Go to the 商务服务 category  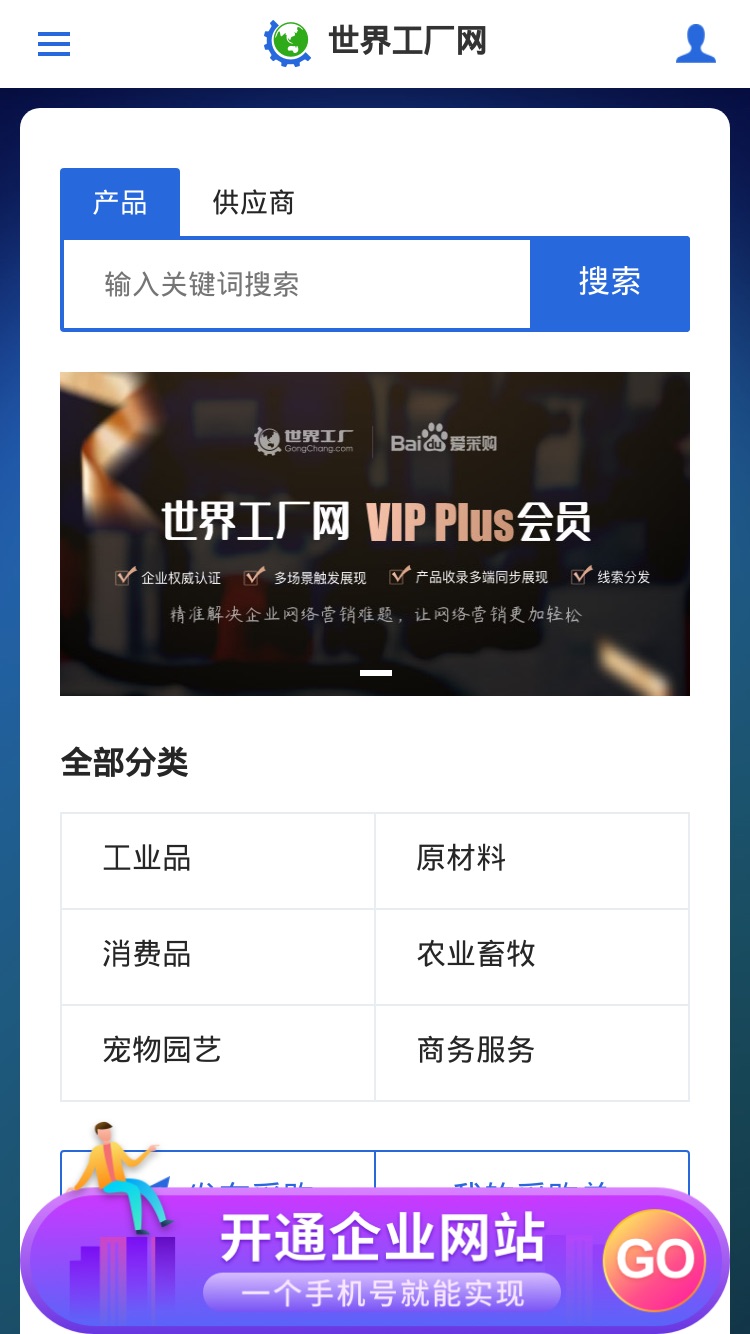(532, 1052)
